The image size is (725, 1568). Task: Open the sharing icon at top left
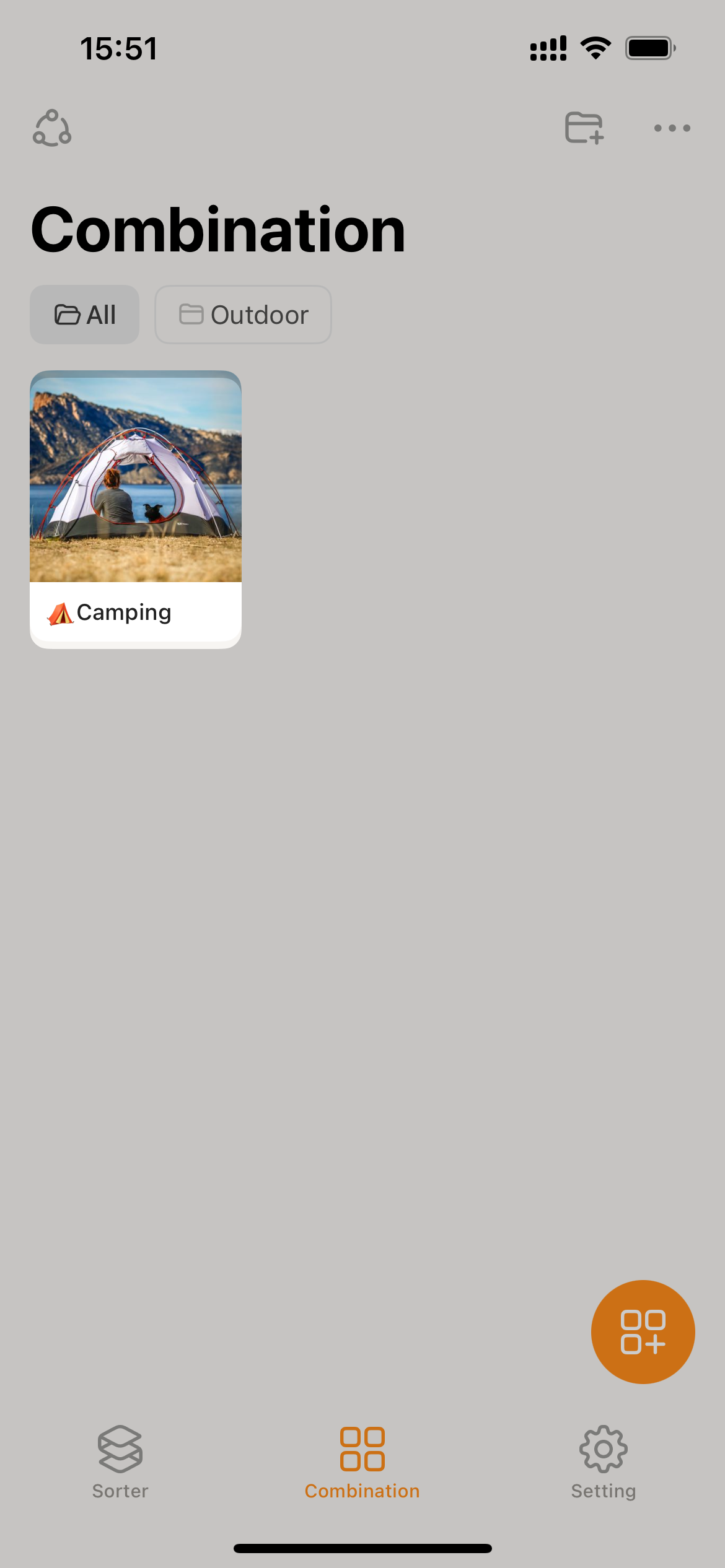pyautogui.click(x=52, y=128)
